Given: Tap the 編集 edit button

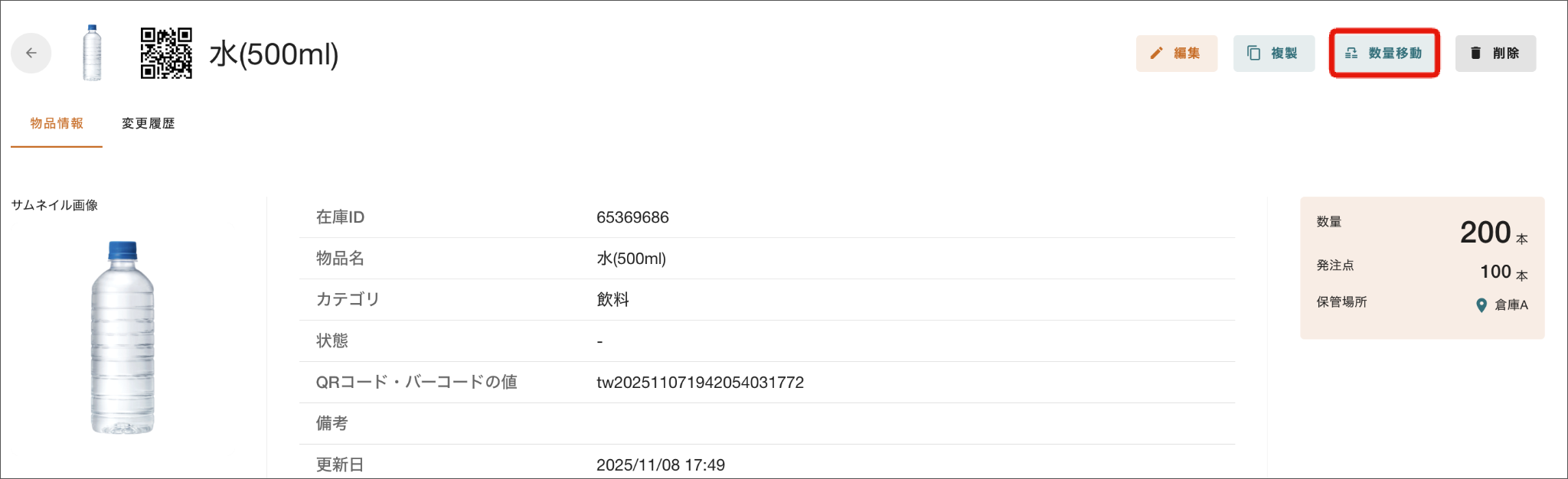Looking at the screenshot, I should tap(1176, 54).
